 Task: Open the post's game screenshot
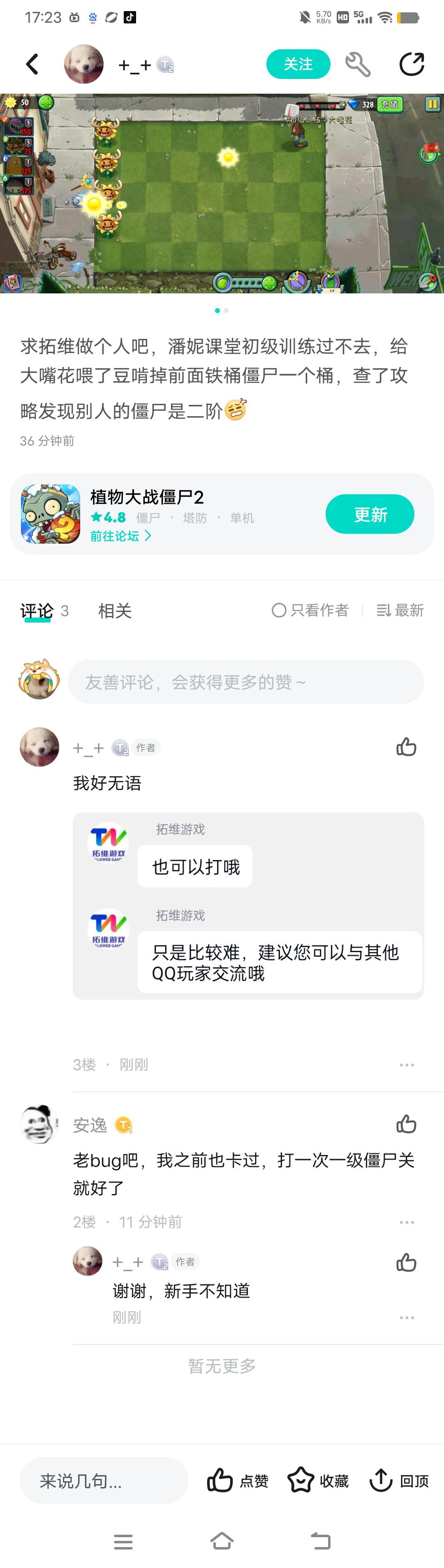tap(222, 193)
